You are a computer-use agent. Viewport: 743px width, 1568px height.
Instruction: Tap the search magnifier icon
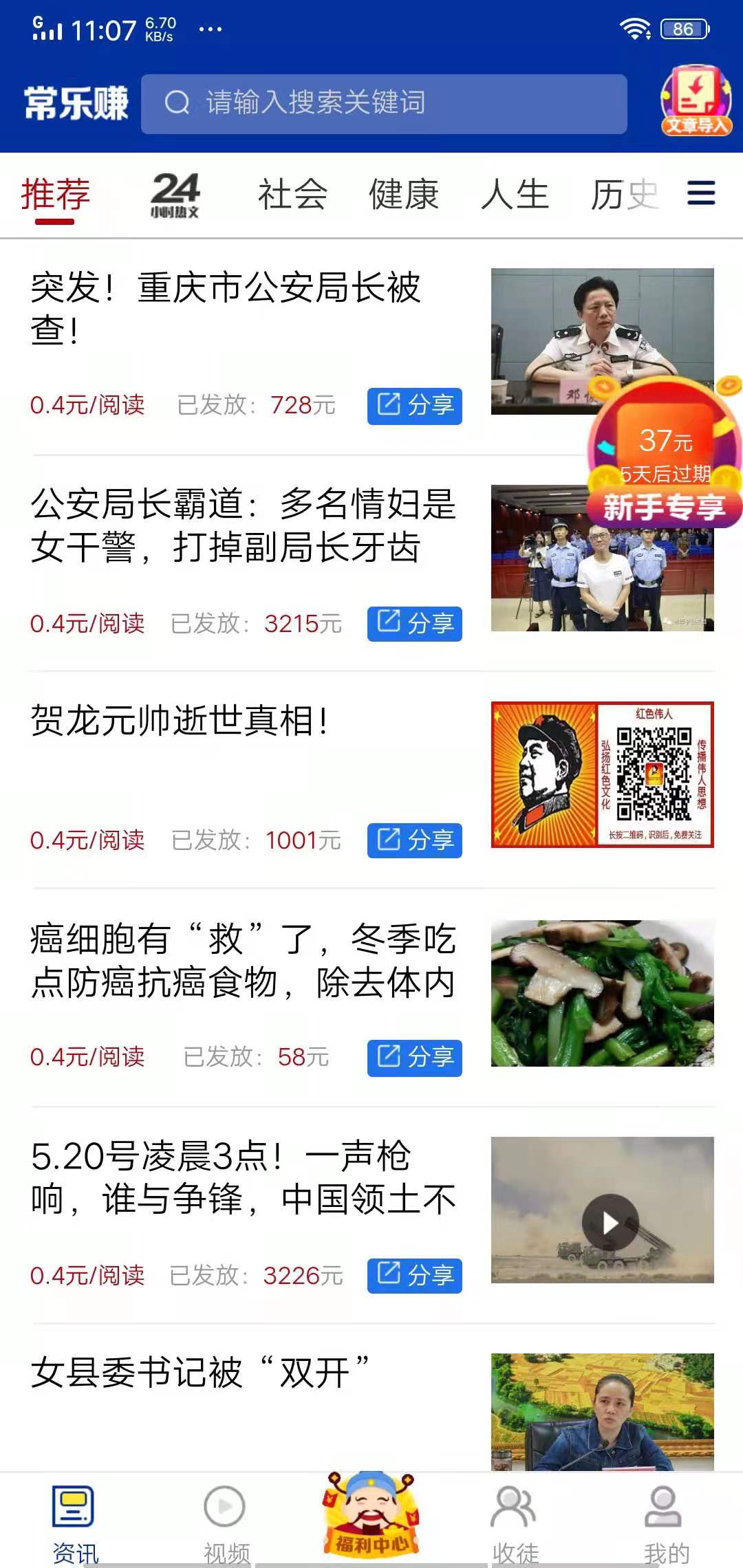click(x=177, y=102)
